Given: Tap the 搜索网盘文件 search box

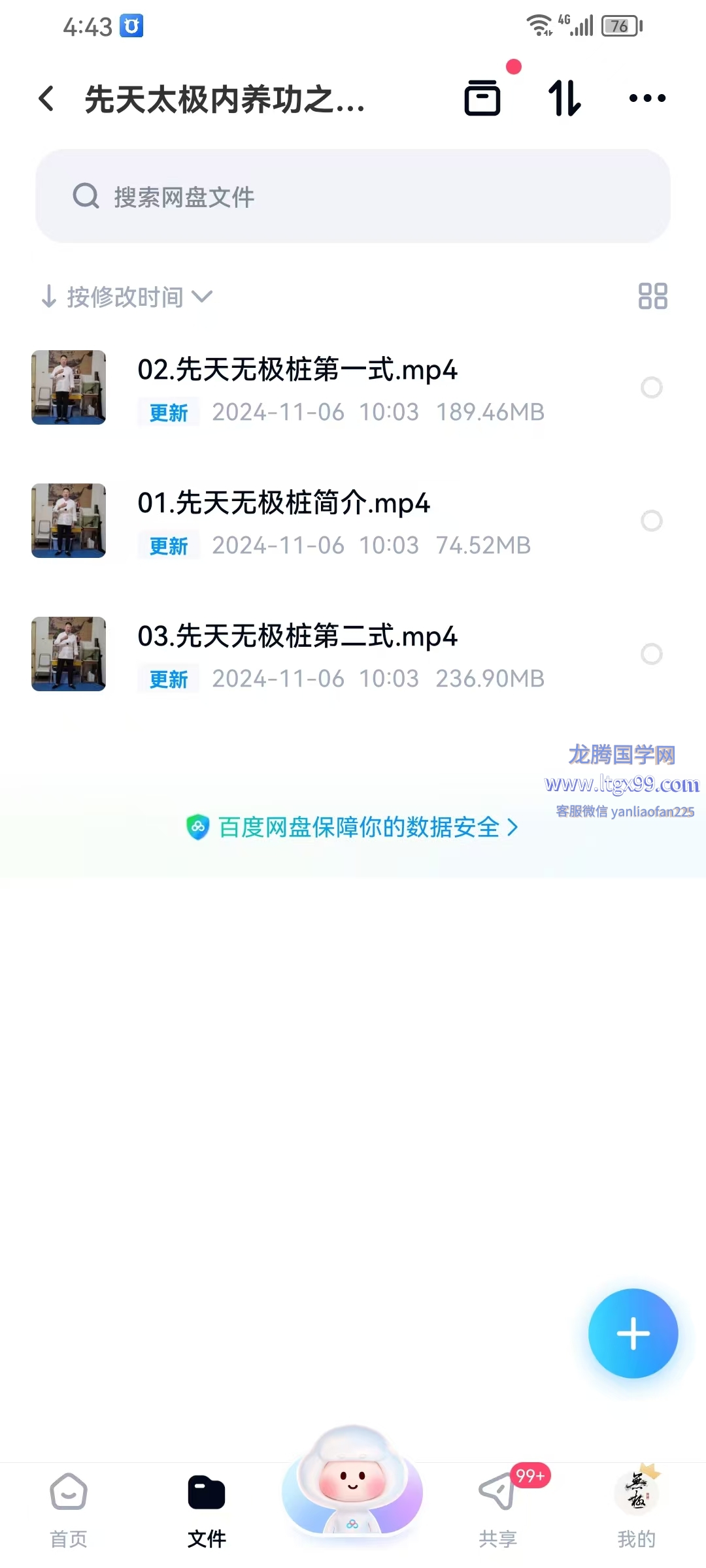Looking at the screenshot, I should [x=353, y=196].
